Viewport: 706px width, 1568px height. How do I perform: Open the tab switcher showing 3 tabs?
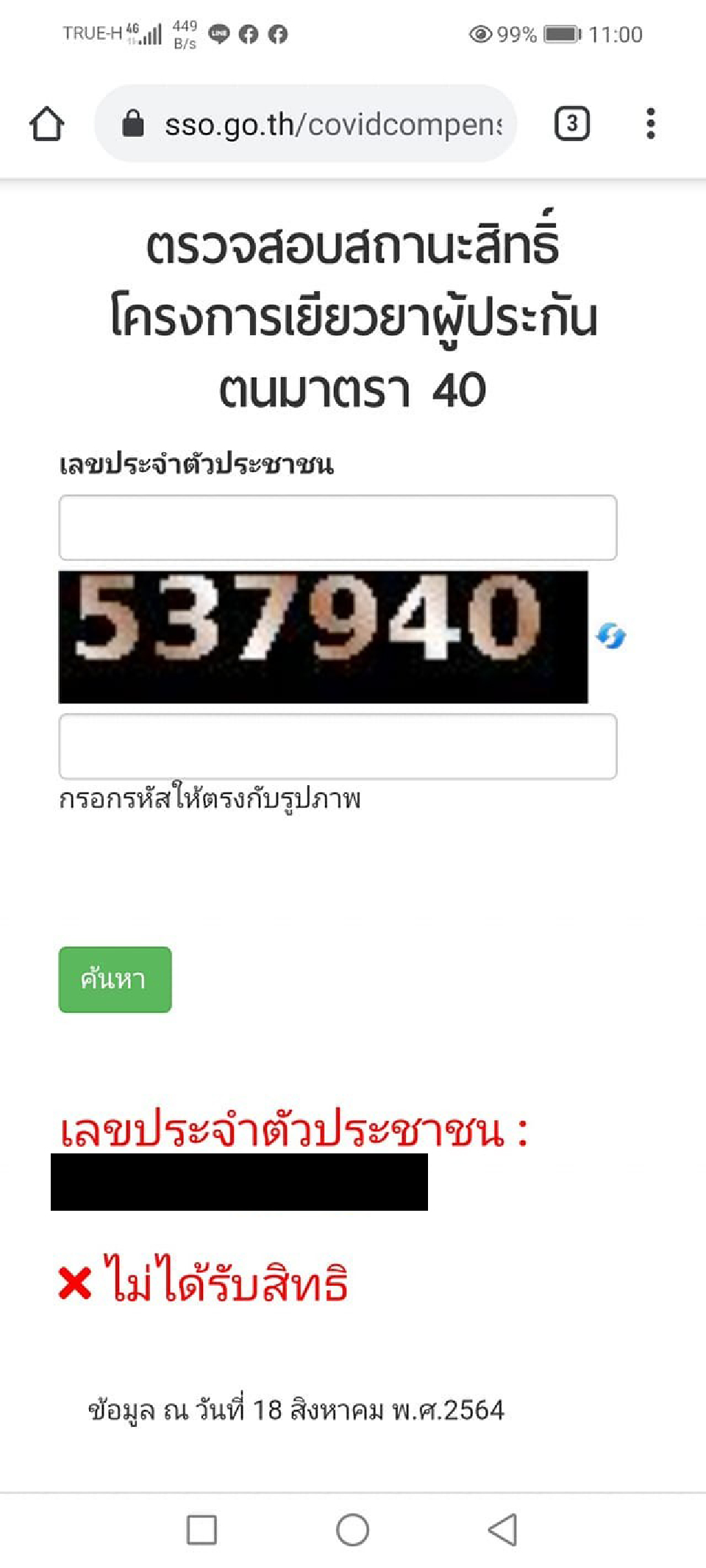tap(571, 123)
